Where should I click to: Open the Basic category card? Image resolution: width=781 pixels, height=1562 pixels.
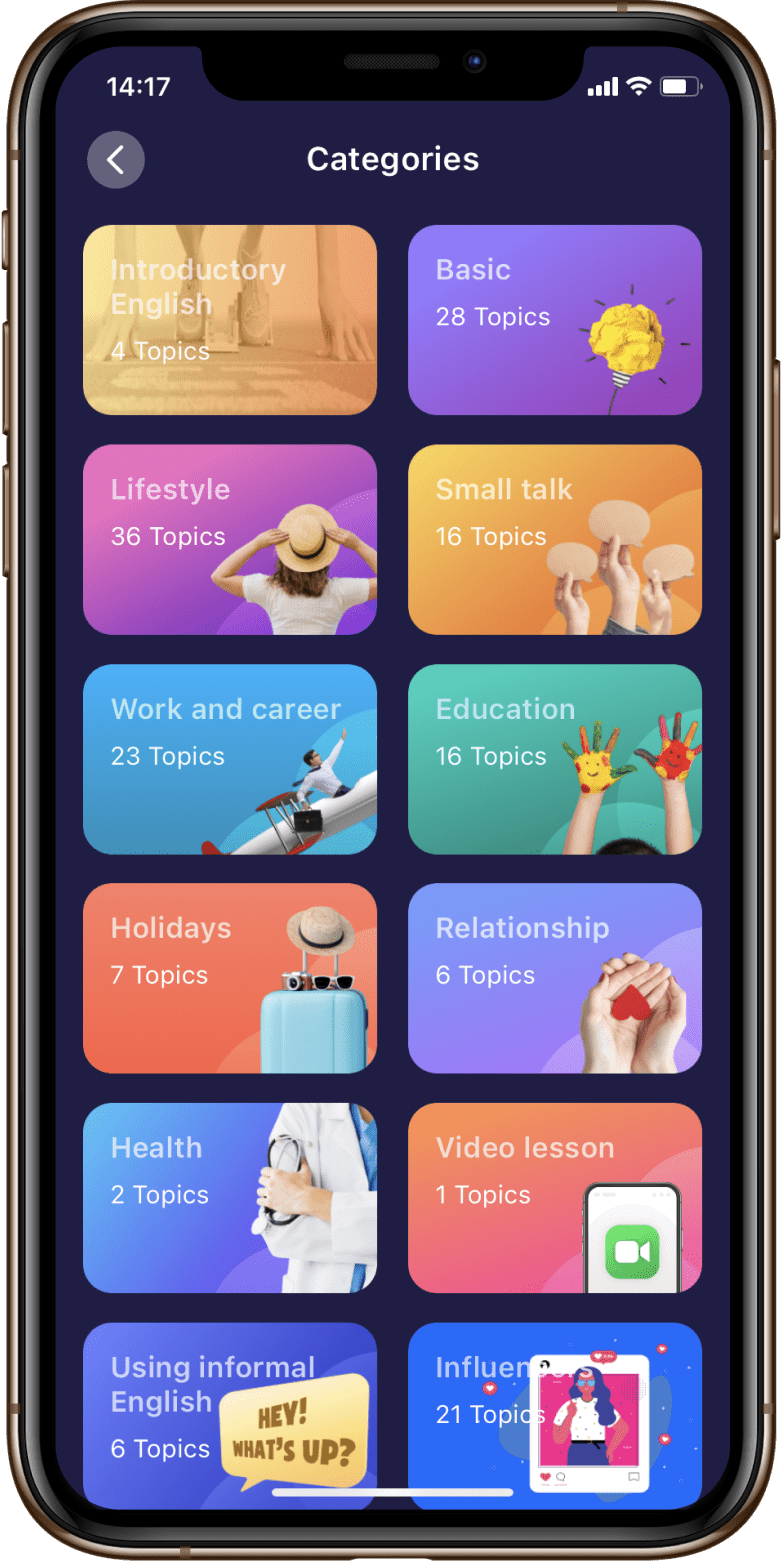(x=554, y=320)
